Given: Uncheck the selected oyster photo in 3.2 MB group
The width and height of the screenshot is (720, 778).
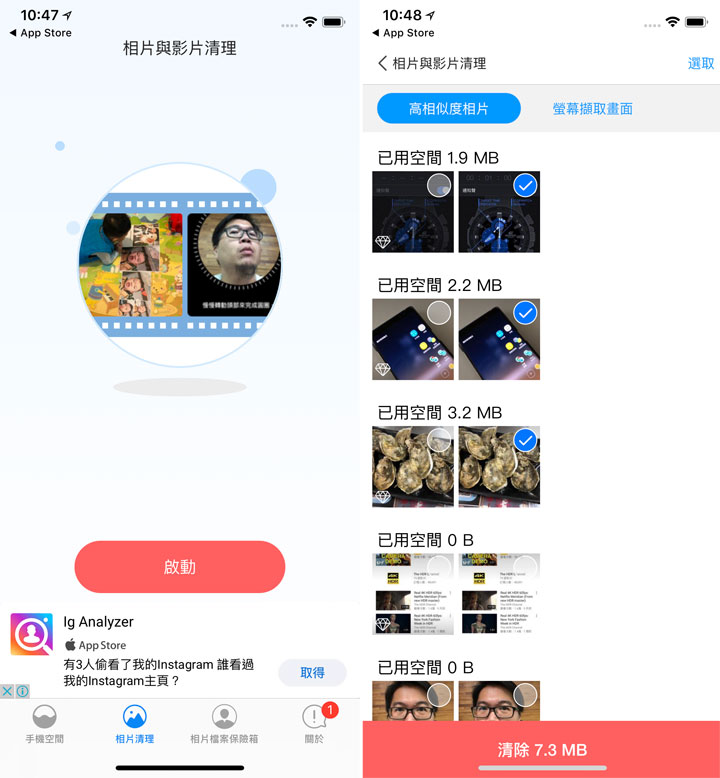Looking at the screenshot, I should [524, 440].
